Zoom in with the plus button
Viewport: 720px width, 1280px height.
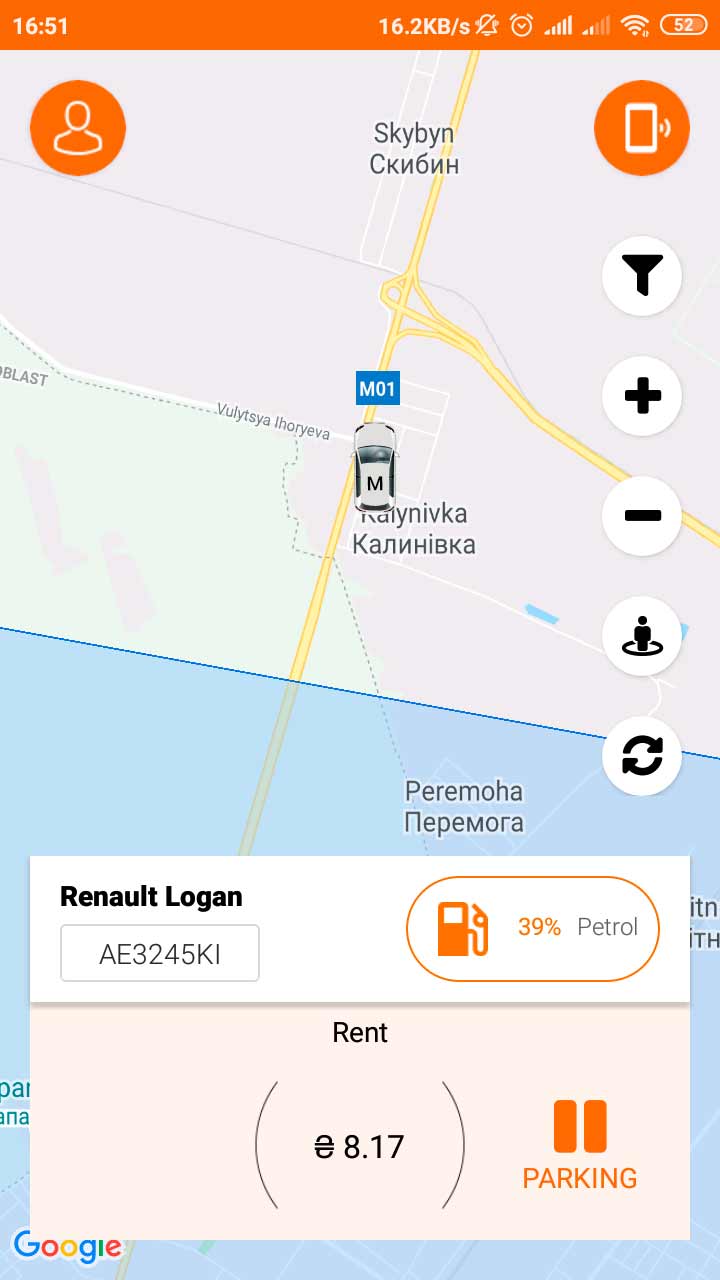tap(642, 396)
